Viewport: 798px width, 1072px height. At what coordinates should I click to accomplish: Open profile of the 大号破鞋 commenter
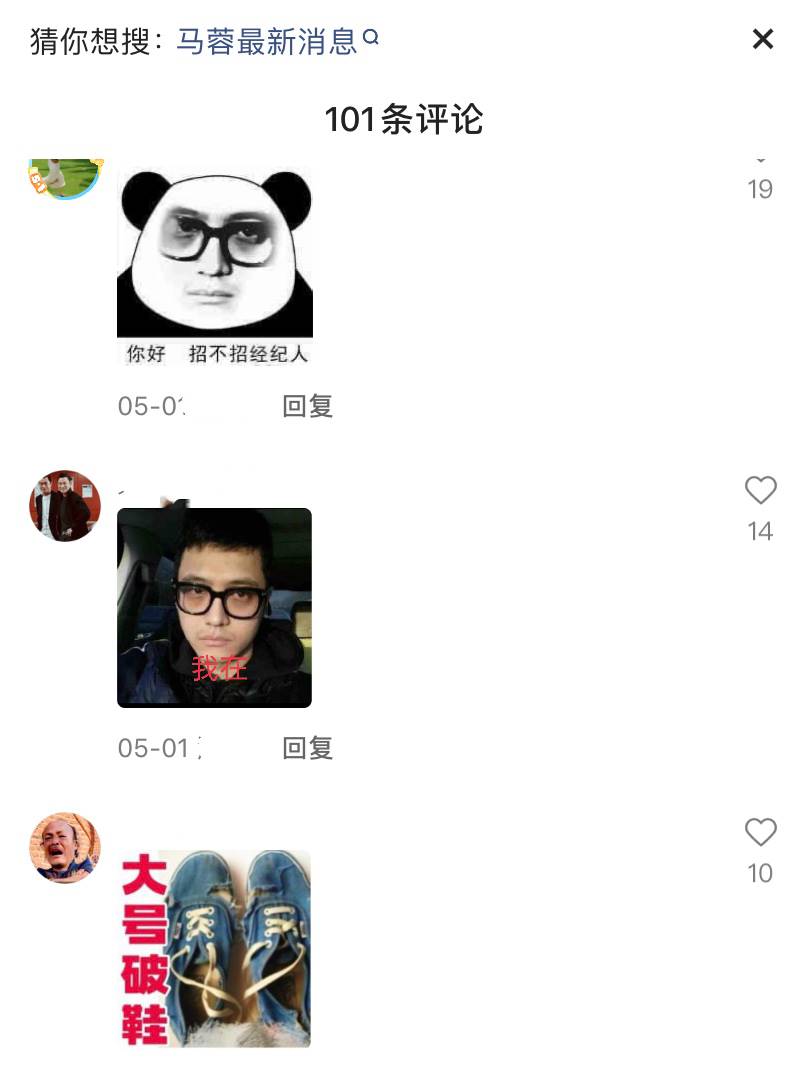65,847
